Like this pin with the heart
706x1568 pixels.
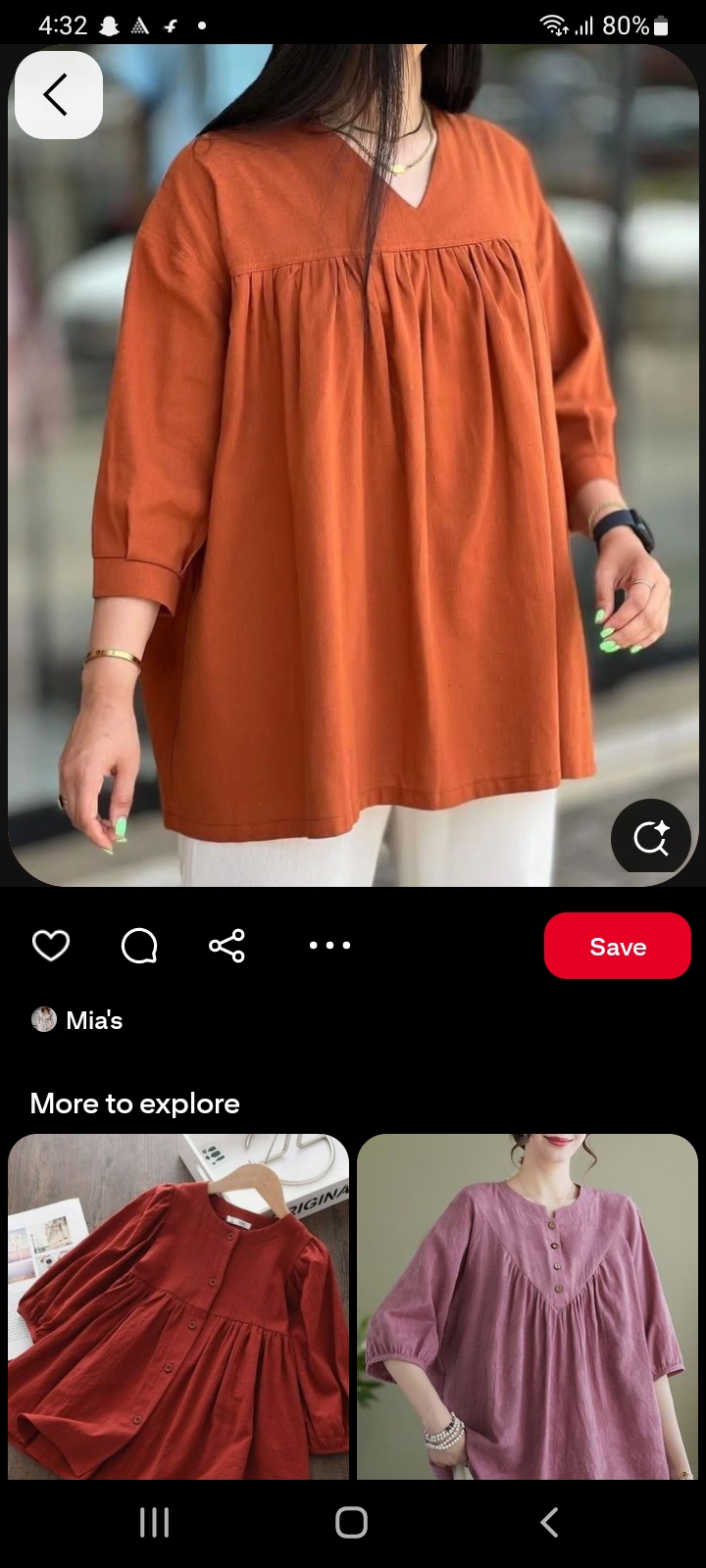51,946
